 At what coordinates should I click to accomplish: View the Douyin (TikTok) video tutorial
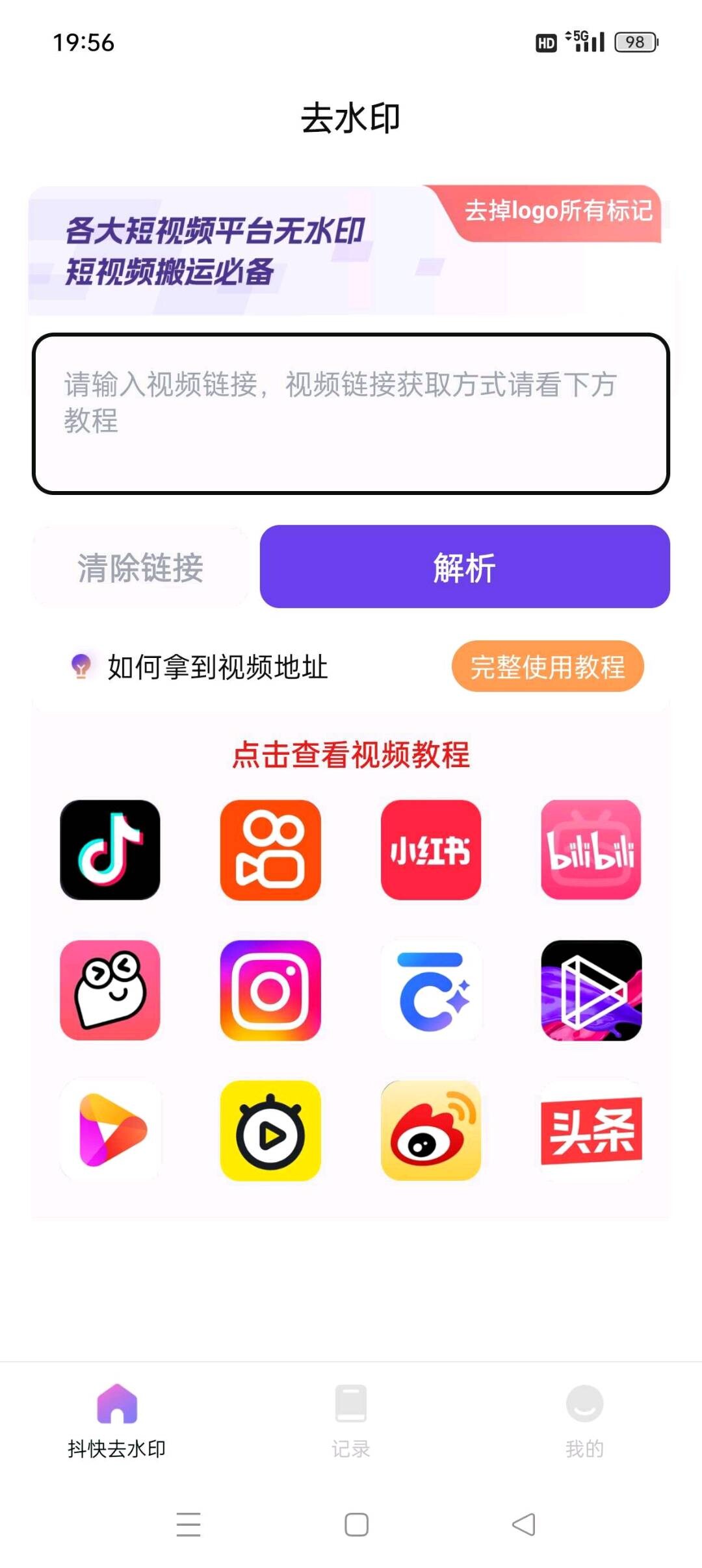110,850
